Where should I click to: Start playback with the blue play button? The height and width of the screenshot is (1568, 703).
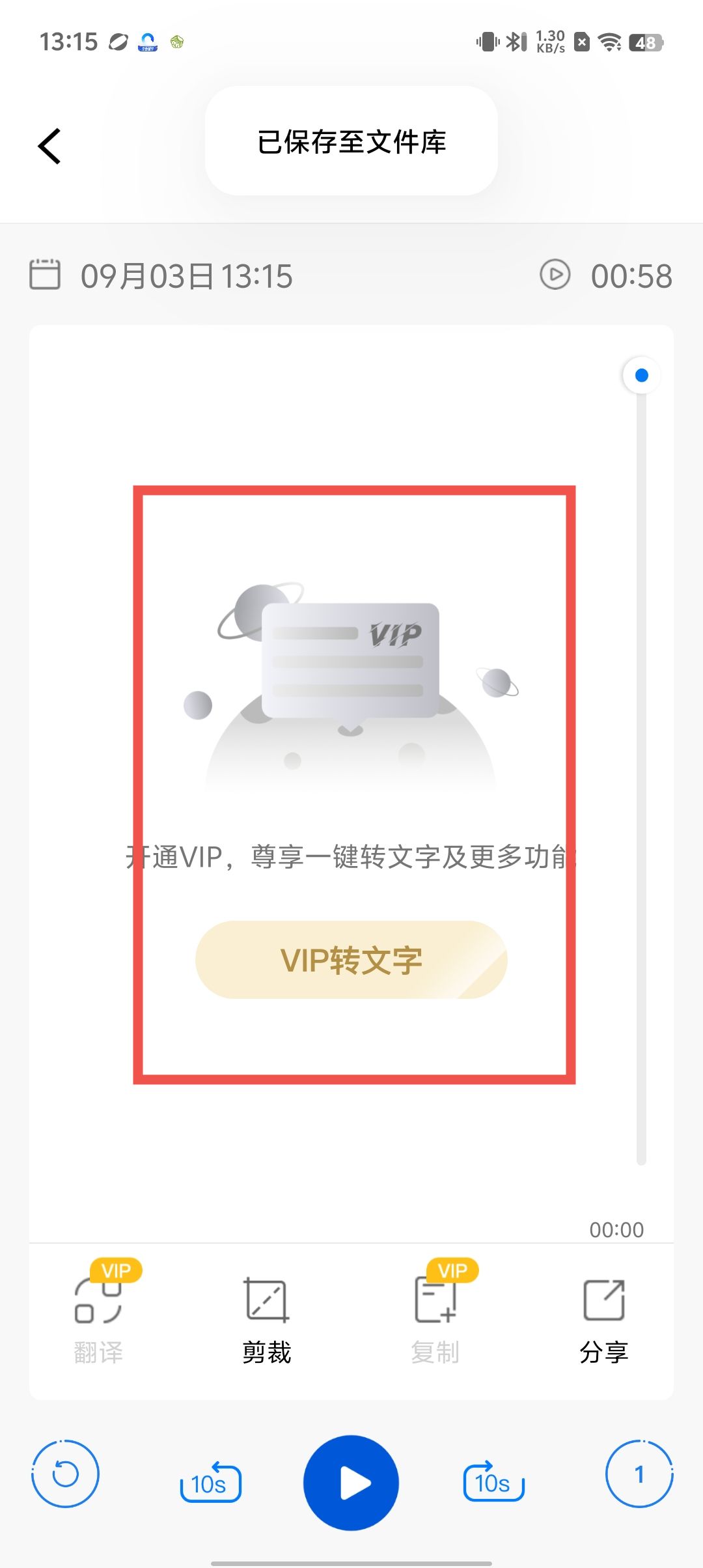tap(351, 1483)
